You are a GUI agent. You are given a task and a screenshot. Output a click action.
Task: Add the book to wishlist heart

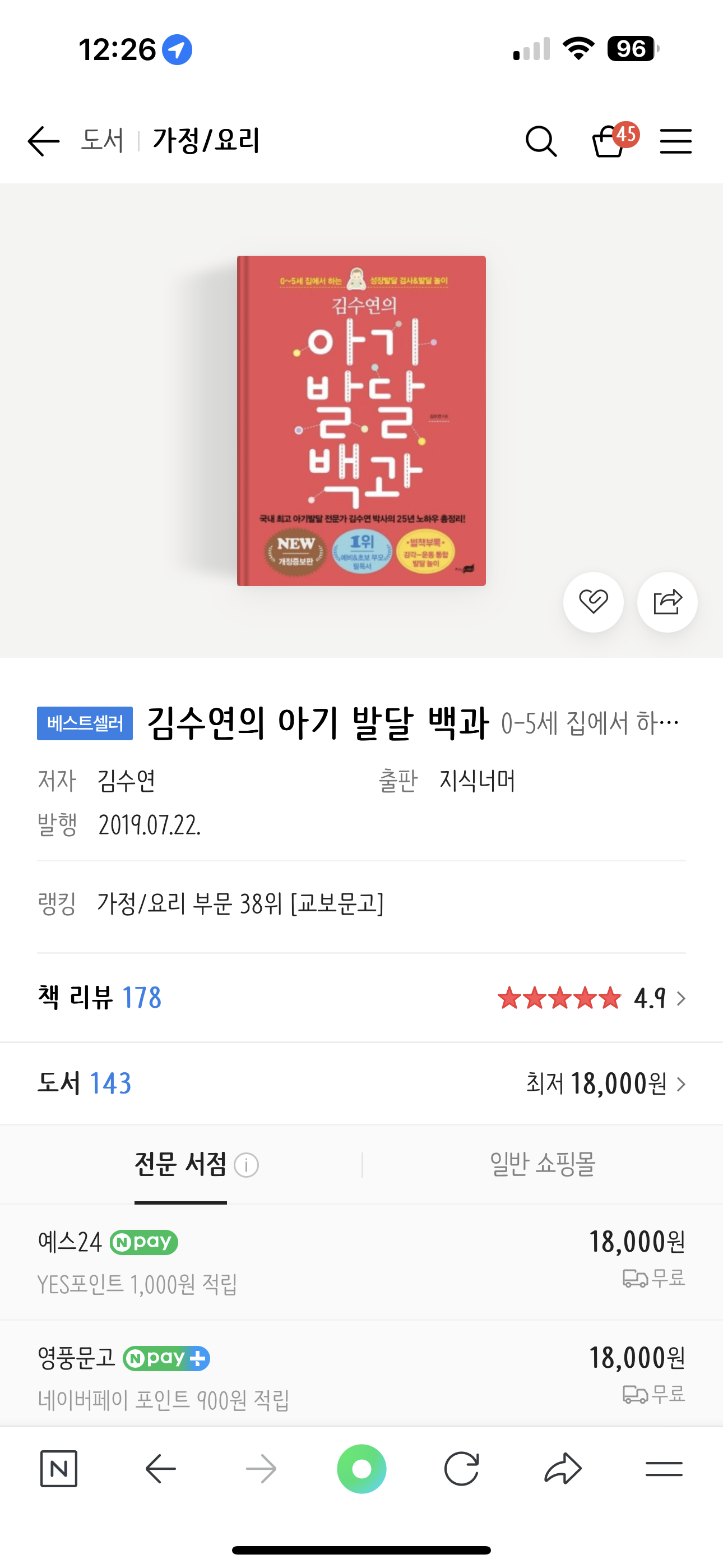[593, 602]
